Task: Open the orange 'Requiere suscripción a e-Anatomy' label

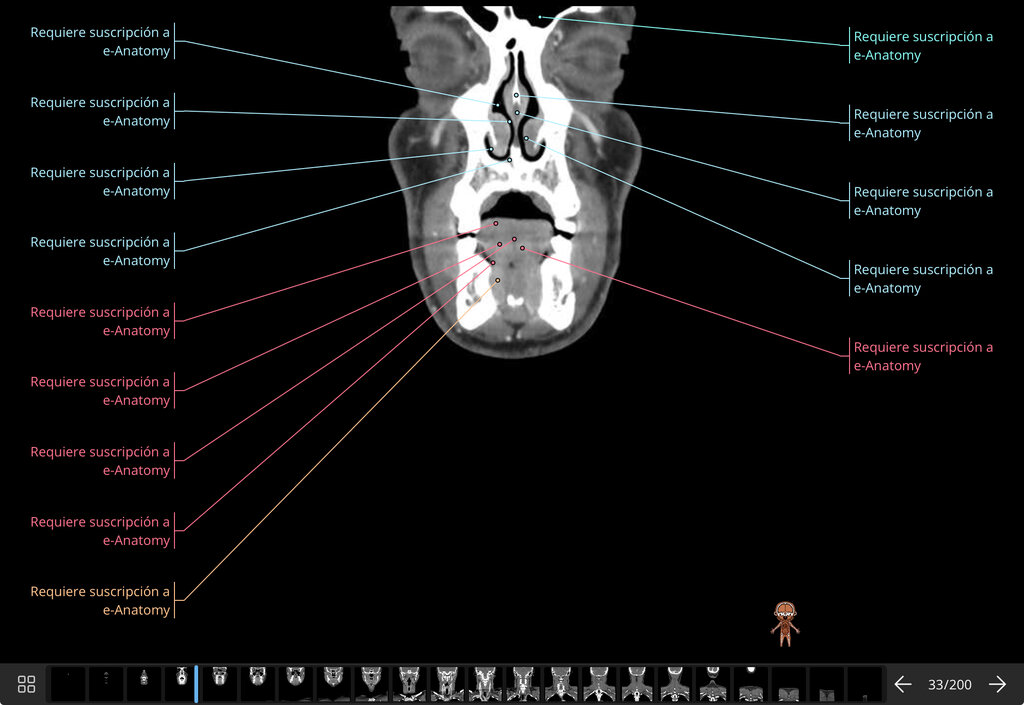Action: pos(100,601)
